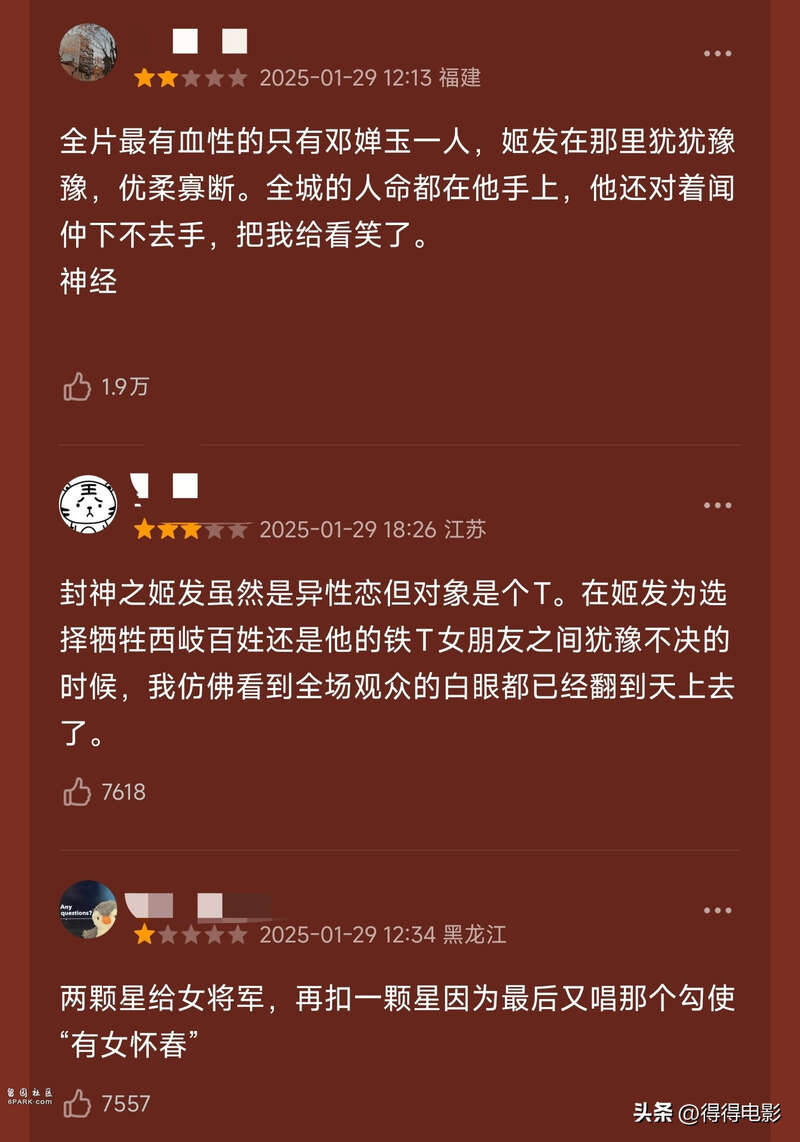This screenshot has height=1142, width=800.
Task: Open the 福建 reviewer's avatar profile
Action: pos(88,52)
